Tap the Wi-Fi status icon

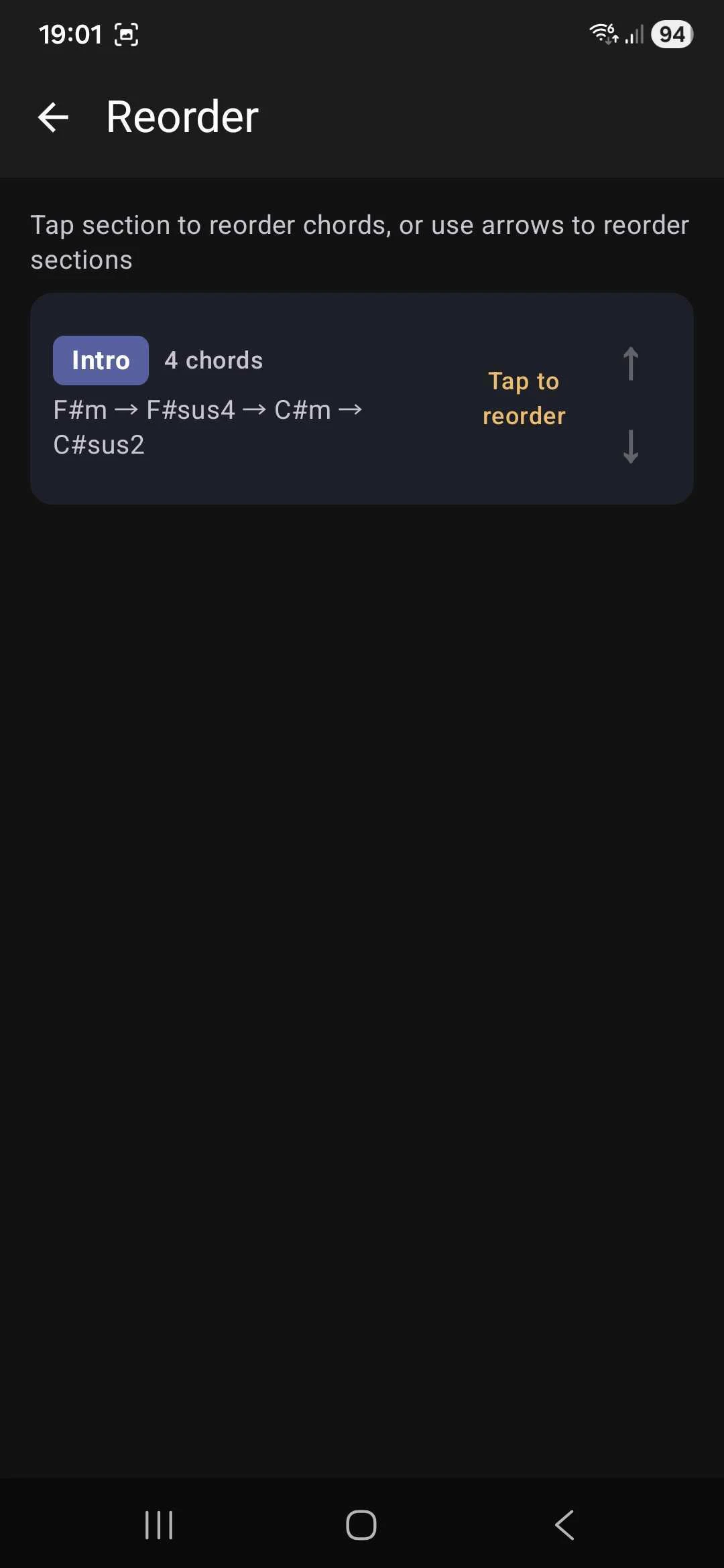[x=601, y=34]
